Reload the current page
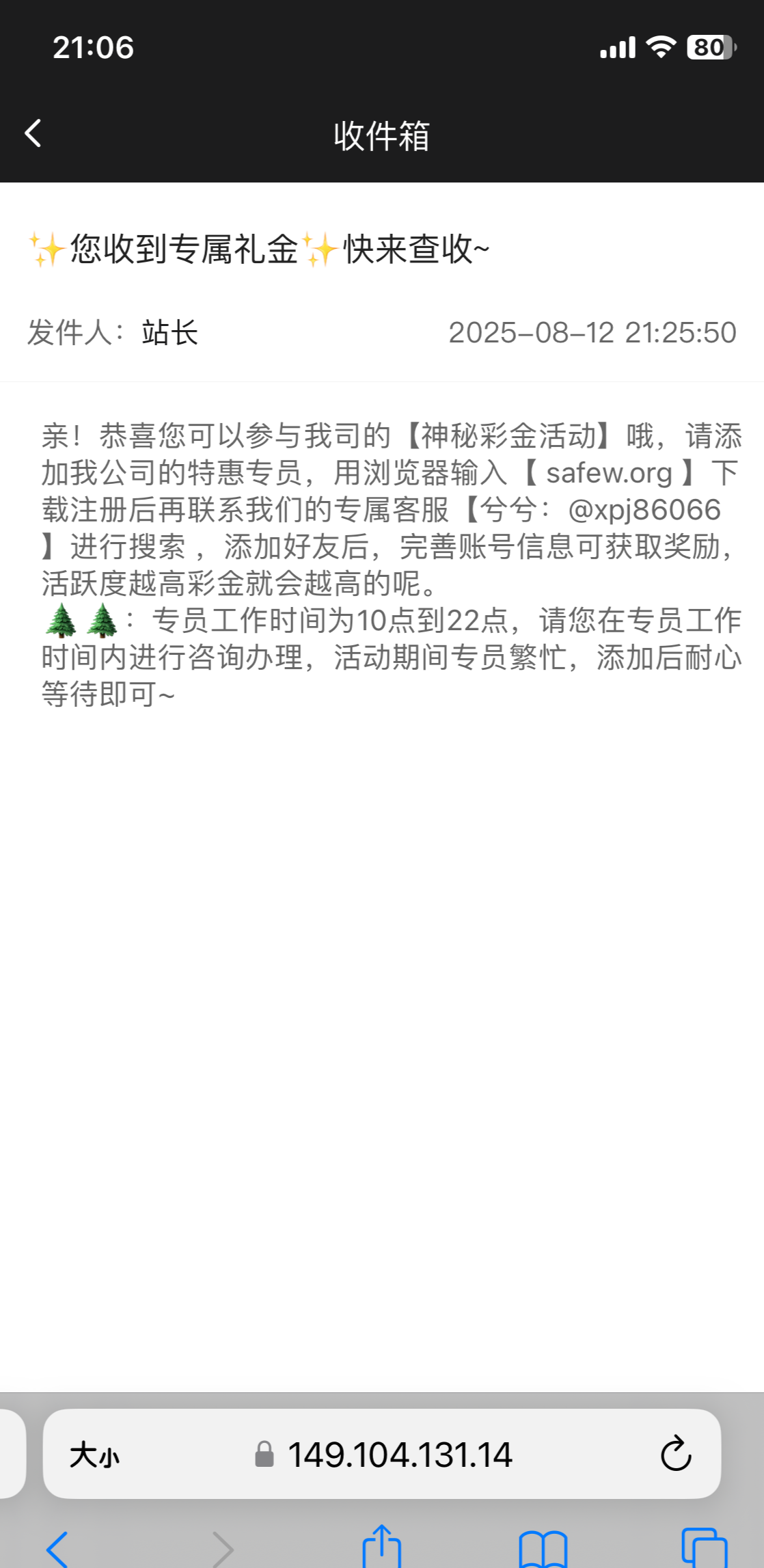Viewport: 764px width, 1568px height. [x=675, y=1454]
